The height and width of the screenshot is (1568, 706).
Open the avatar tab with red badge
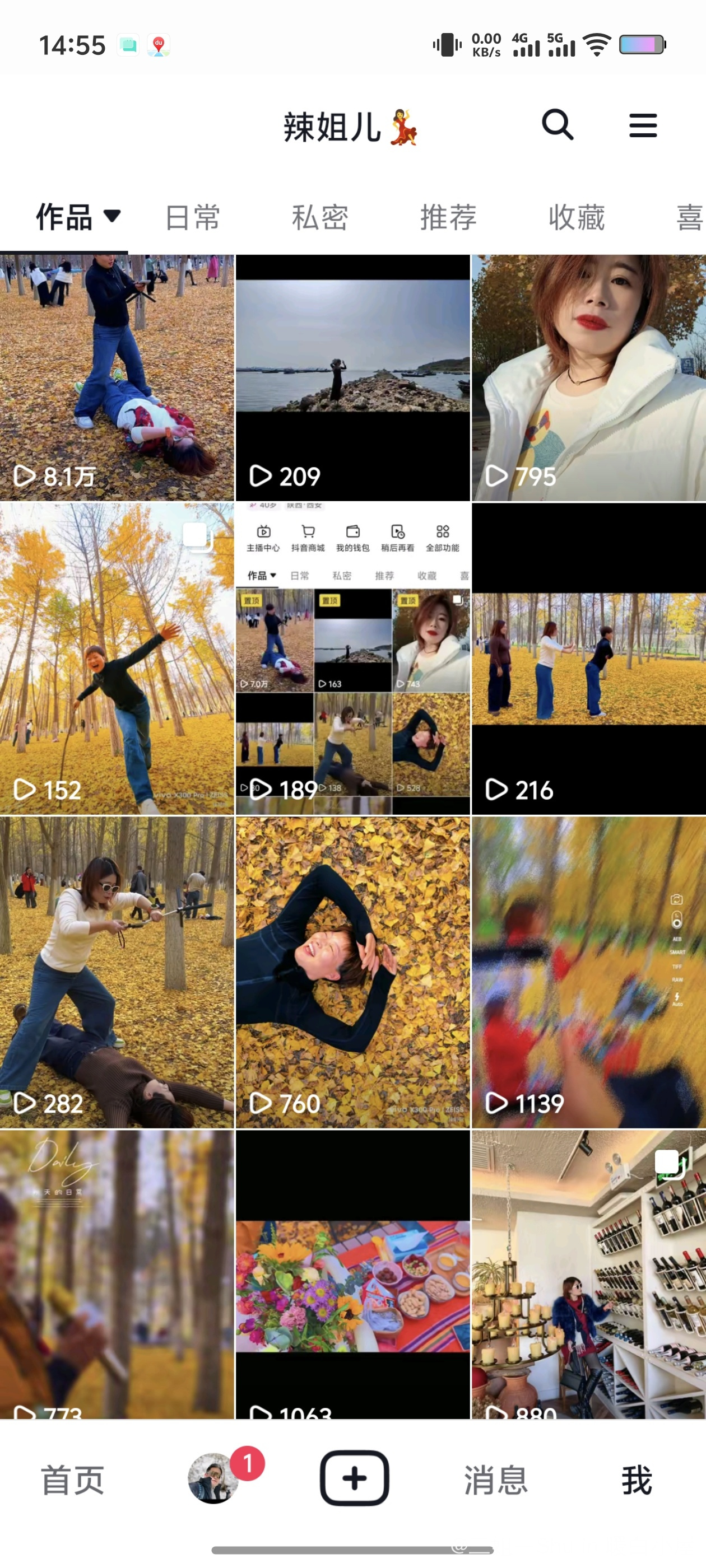(214, 1478)
